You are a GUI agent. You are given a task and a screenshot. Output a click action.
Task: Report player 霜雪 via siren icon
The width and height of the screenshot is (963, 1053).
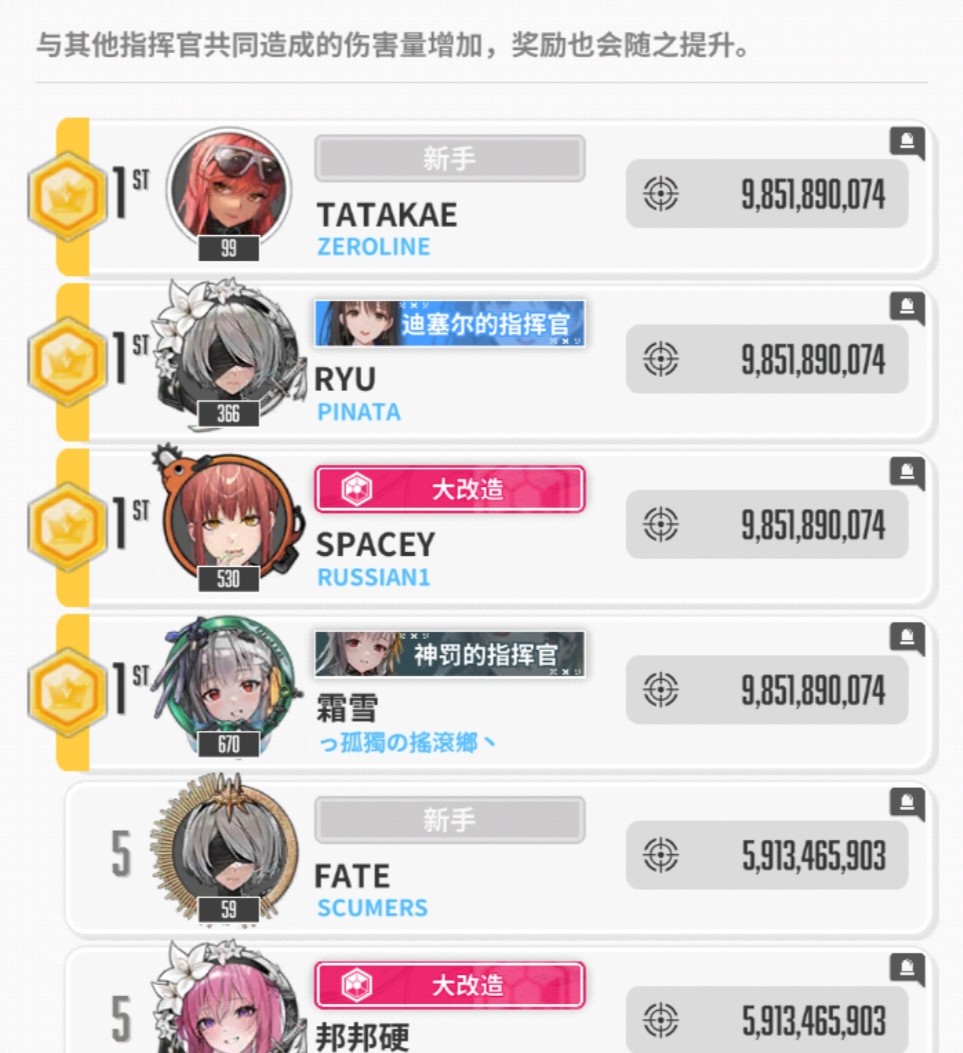[x=907, y=638]
